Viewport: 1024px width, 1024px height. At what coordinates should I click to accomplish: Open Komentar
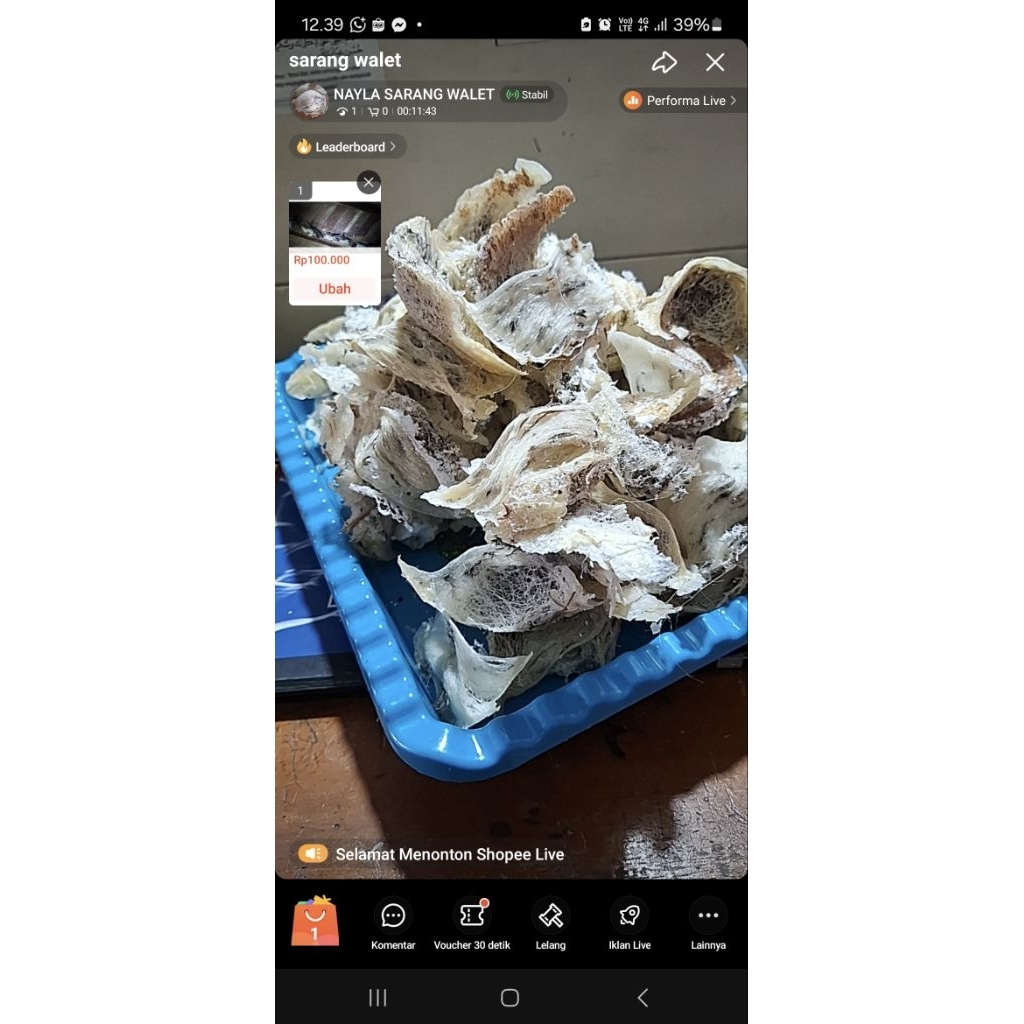(x=393, y=924)
